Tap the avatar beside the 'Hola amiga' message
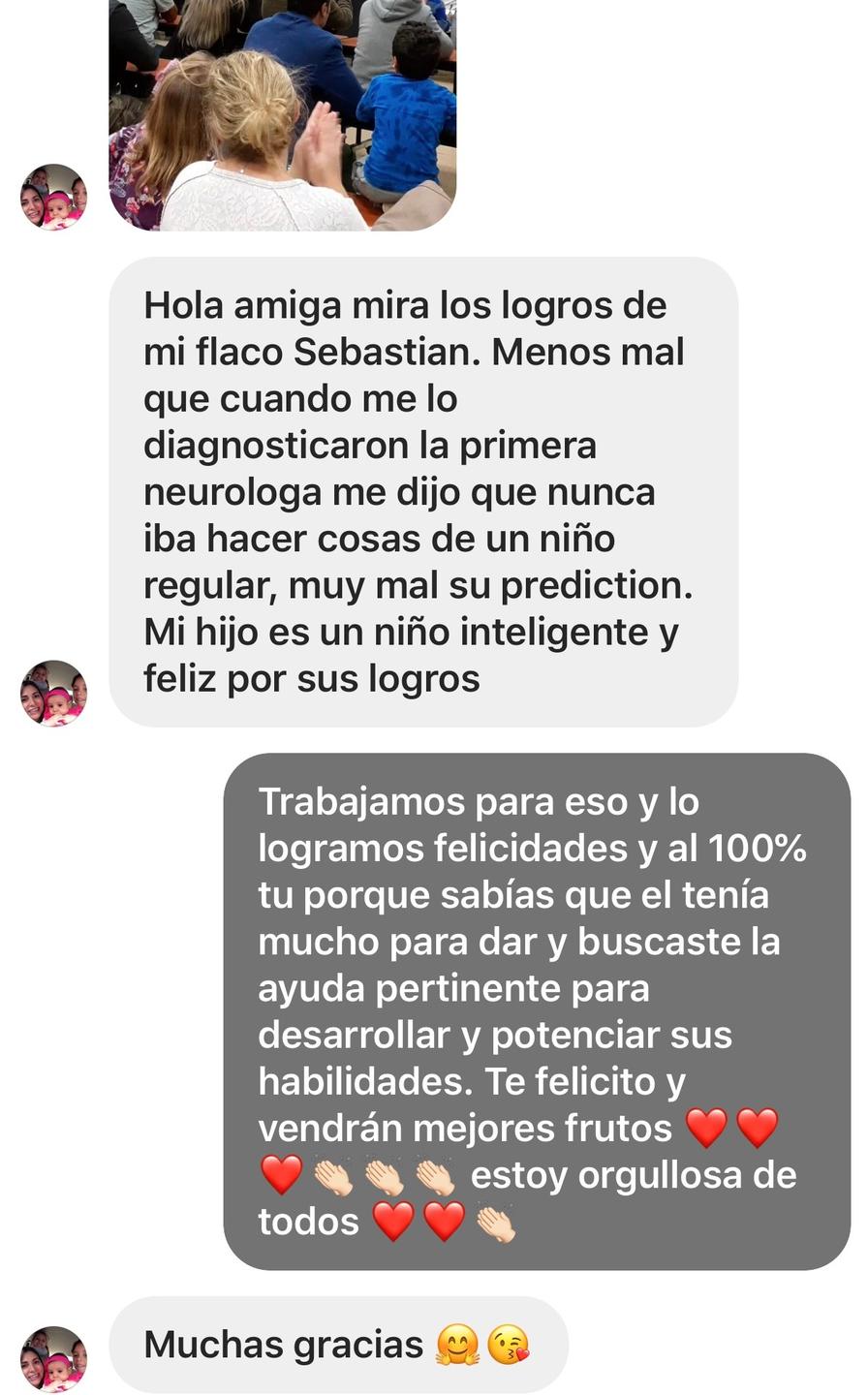Screen dimensions: 868x1395 click(53, 693)
